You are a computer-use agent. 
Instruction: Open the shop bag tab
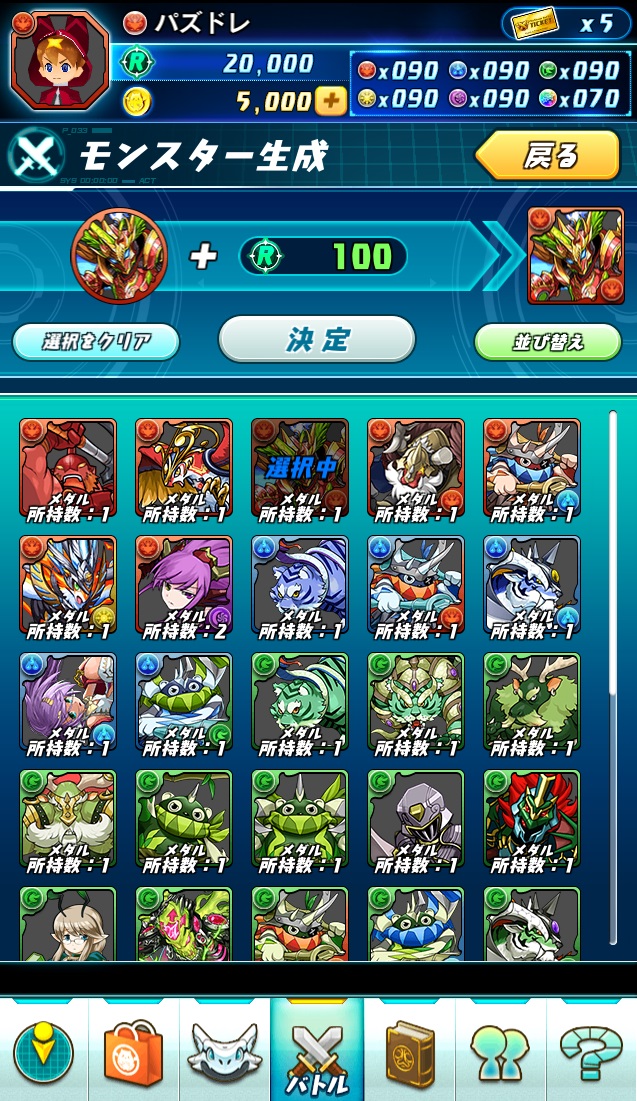click(134, 1051)
